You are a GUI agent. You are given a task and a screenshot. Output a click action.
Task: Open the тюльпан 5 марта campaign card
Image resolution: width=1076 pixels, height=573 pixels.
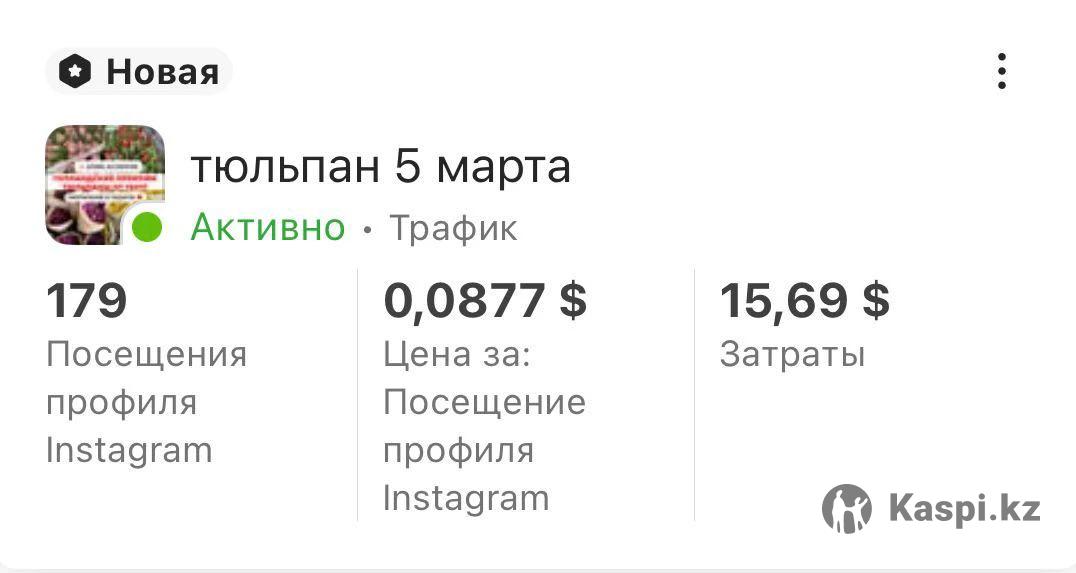[x=380, y=167]
